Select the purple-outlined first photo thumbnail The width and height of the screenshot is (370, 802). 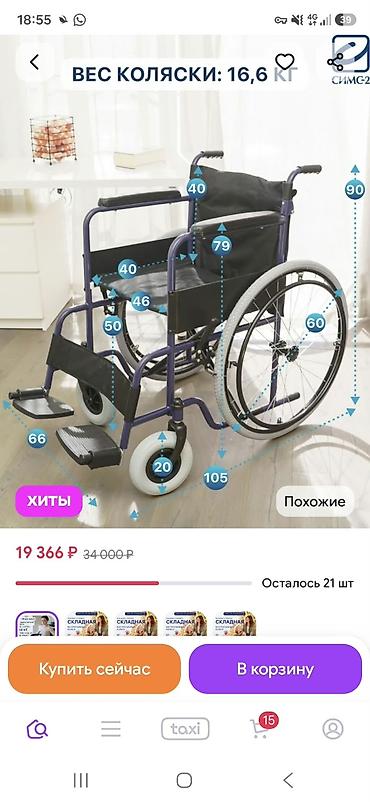[37, 623]
